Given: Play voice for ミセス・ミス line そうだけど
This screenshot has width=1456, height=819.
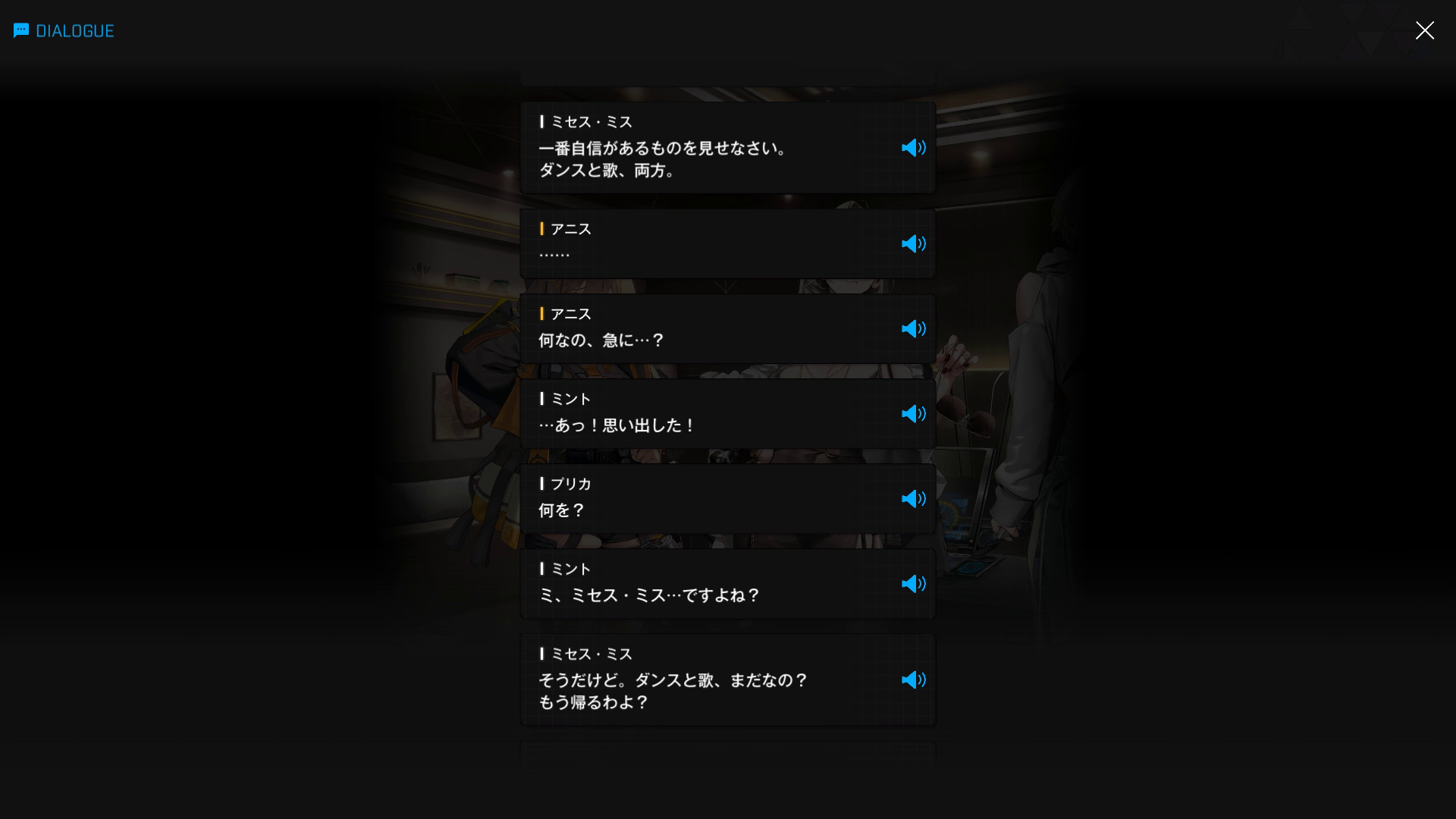Looking at the screenshot, I should (913, 680).
